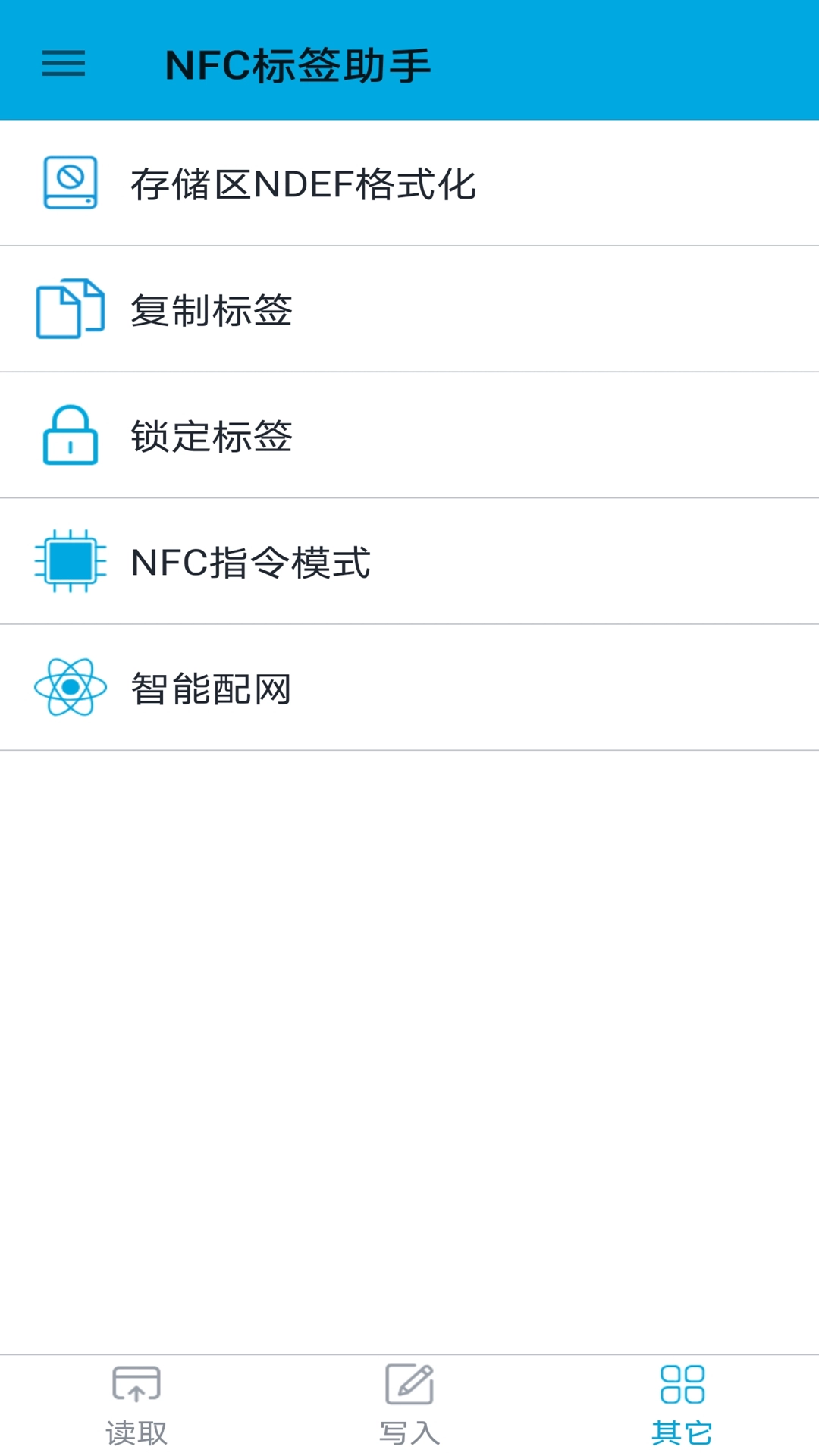
Task: Open the navigation drawer menu
Action: 62,65
